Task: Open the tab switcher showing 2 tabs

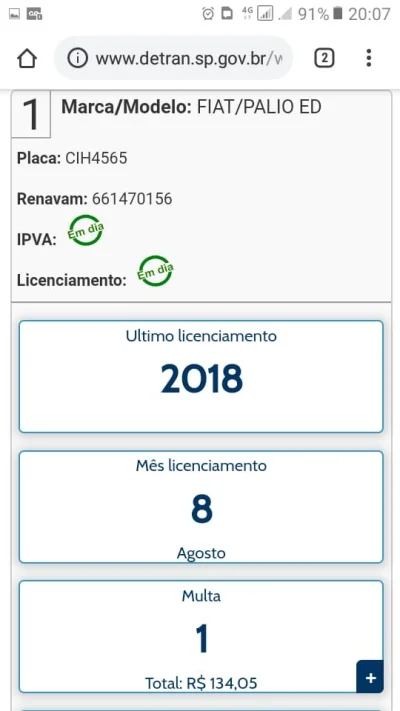Action: [x=324, y=58]
